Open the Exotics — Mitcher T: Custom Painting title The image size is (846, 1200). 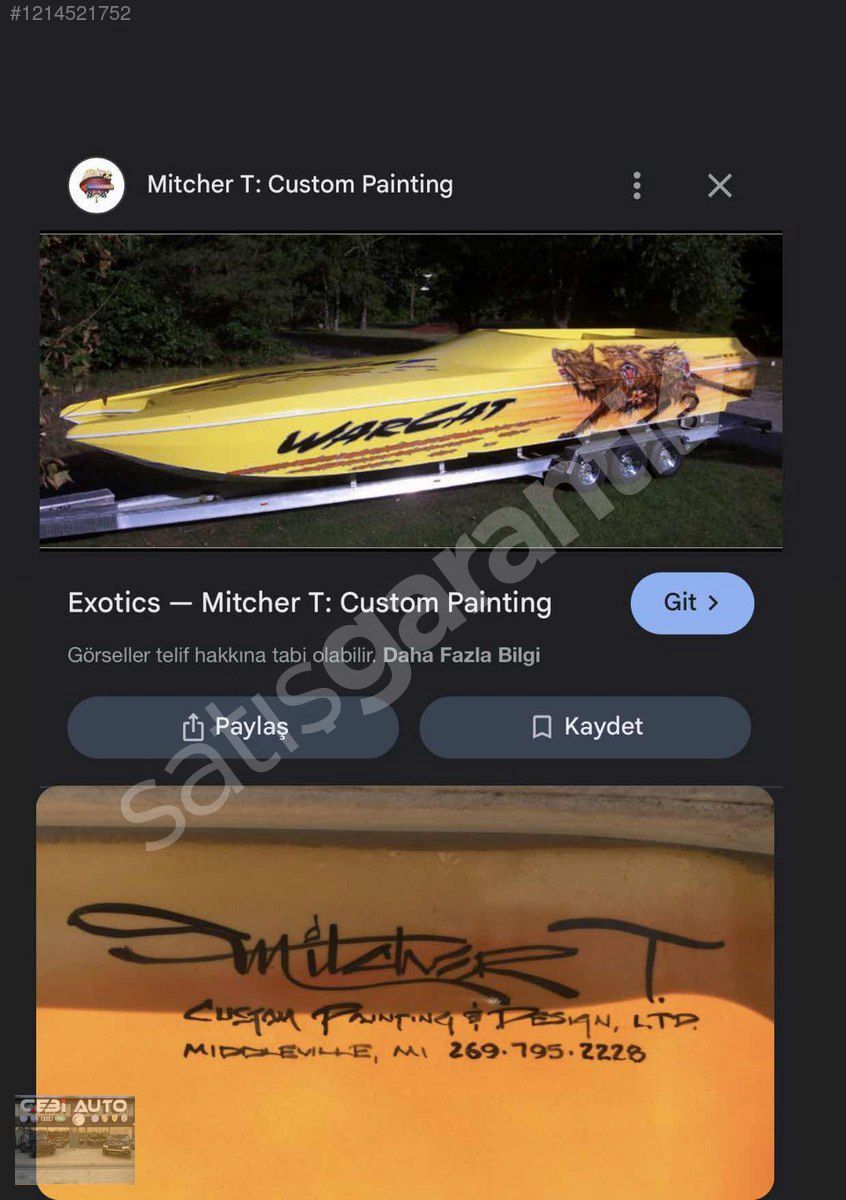click(x=310, y=603)
